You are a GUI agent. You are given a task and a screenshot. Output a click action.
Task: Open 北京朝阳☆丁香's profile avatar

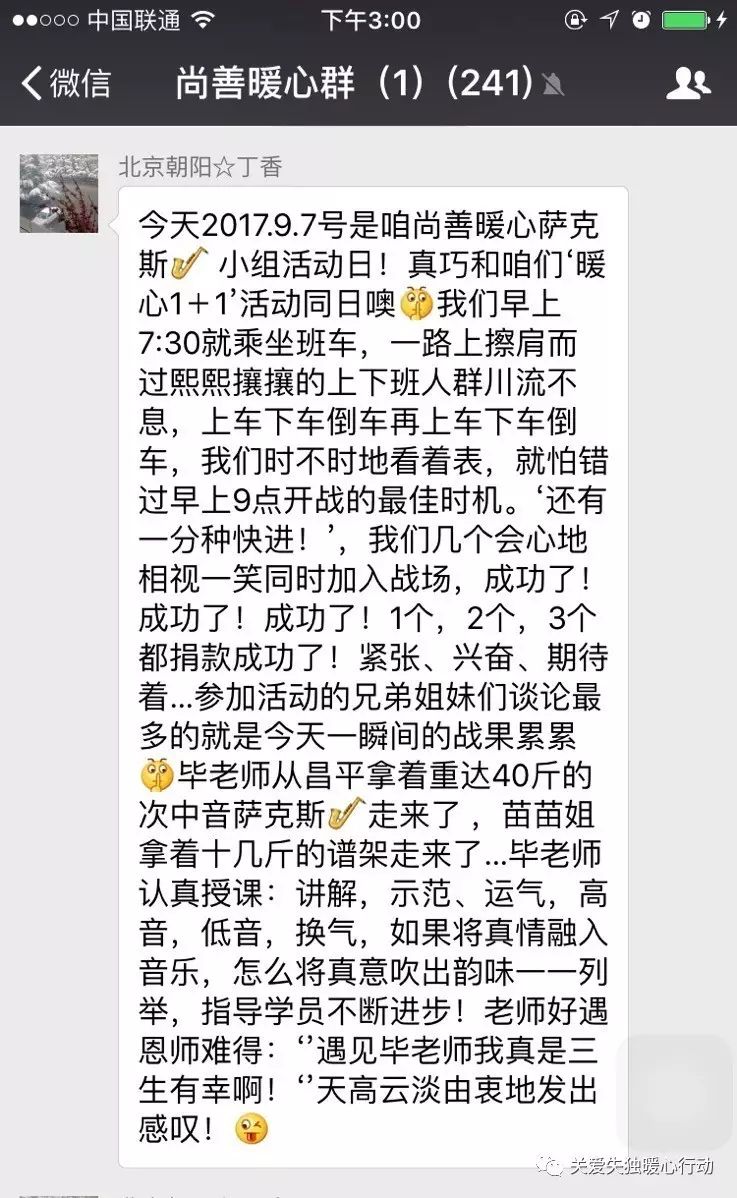click(59, 193)
